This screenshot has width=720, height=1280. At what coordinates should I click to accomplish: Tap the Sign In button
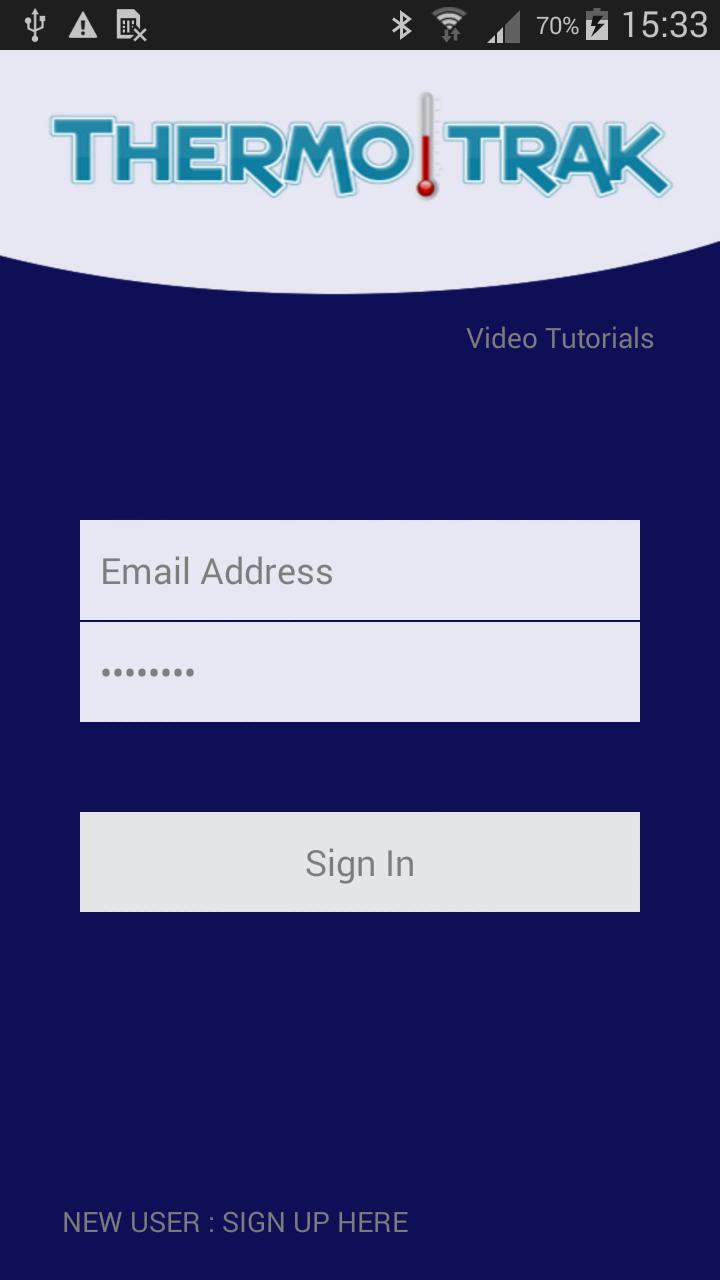(360, 862)
